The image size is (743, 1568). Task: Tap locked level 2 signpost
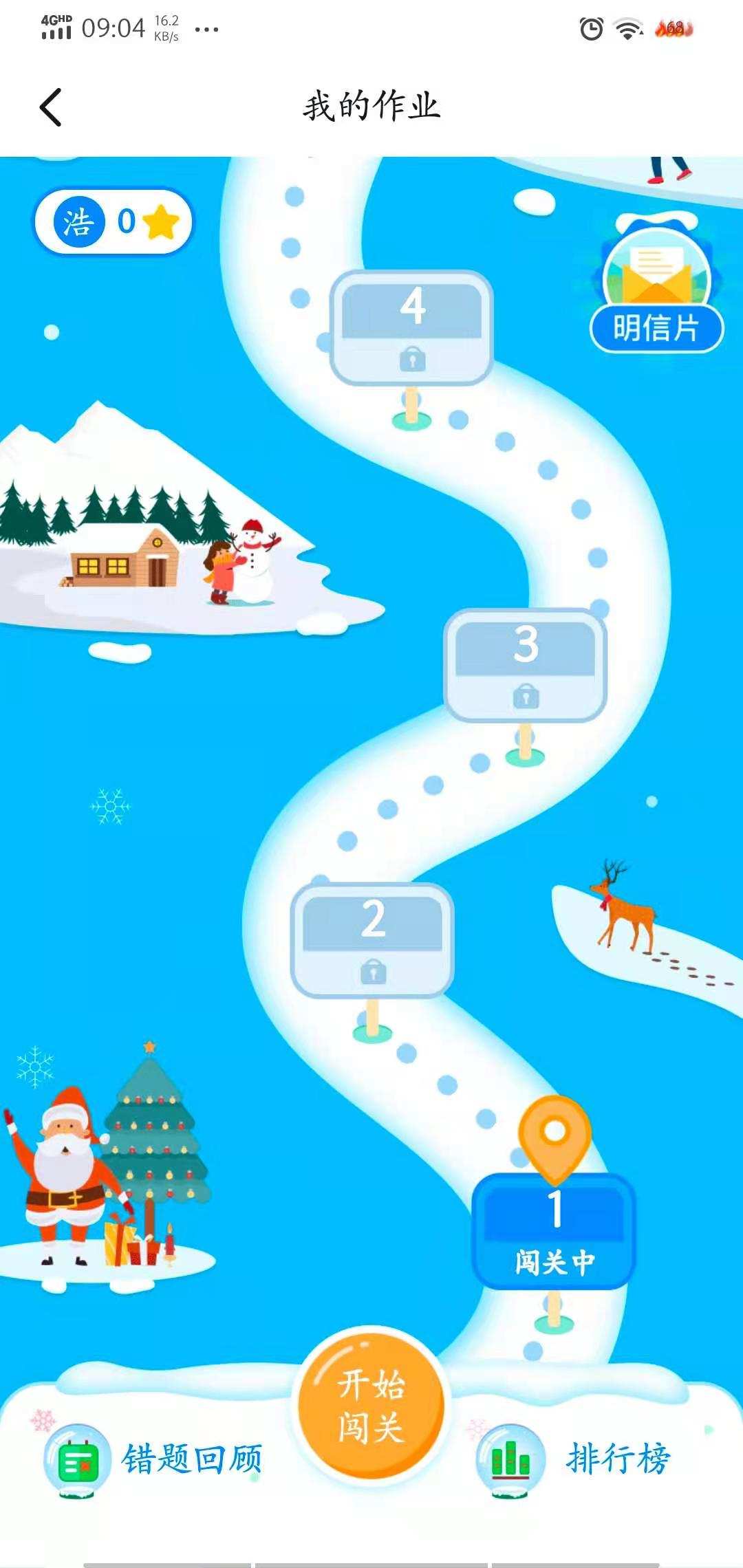[x=372, y=940]
